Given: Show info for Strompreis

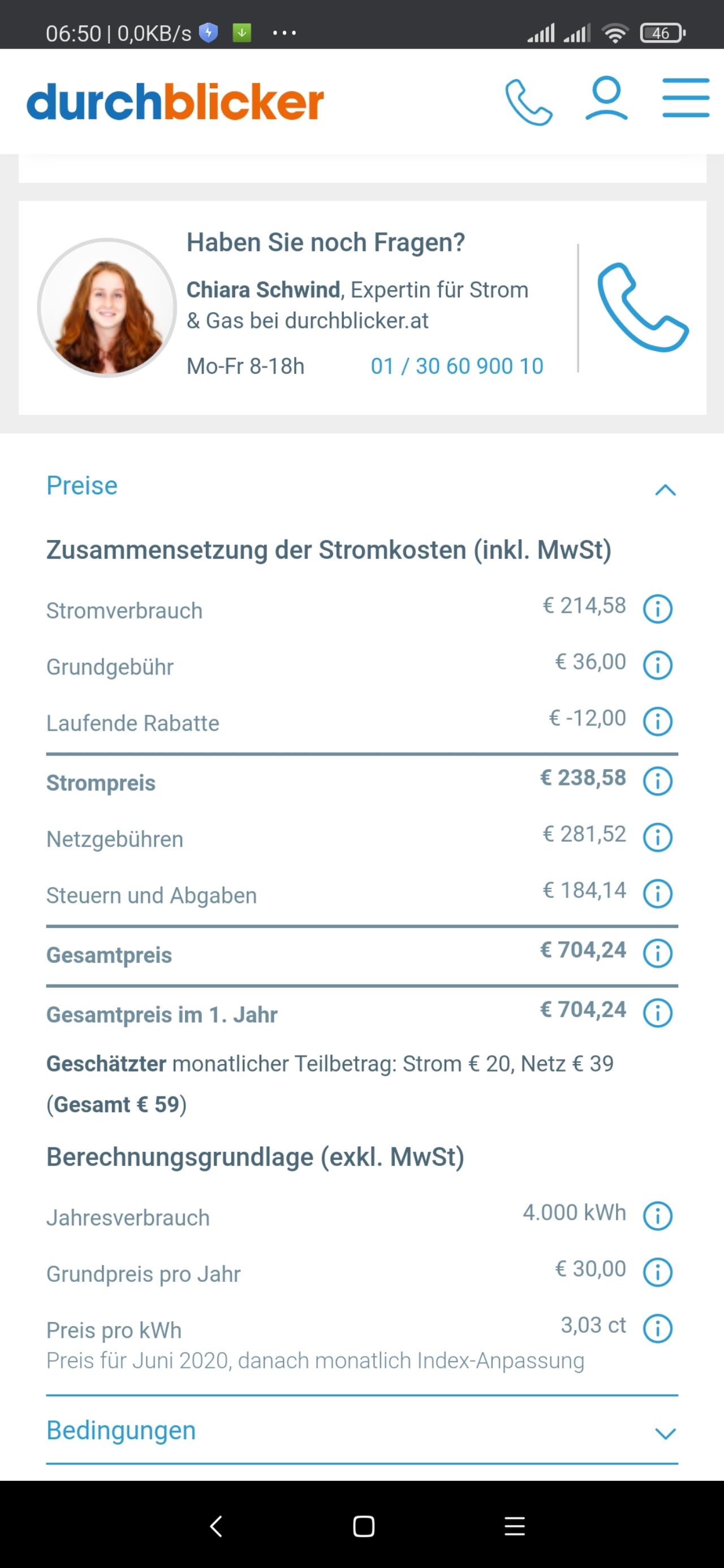Looking at the screenshot, I should point(658,780).
